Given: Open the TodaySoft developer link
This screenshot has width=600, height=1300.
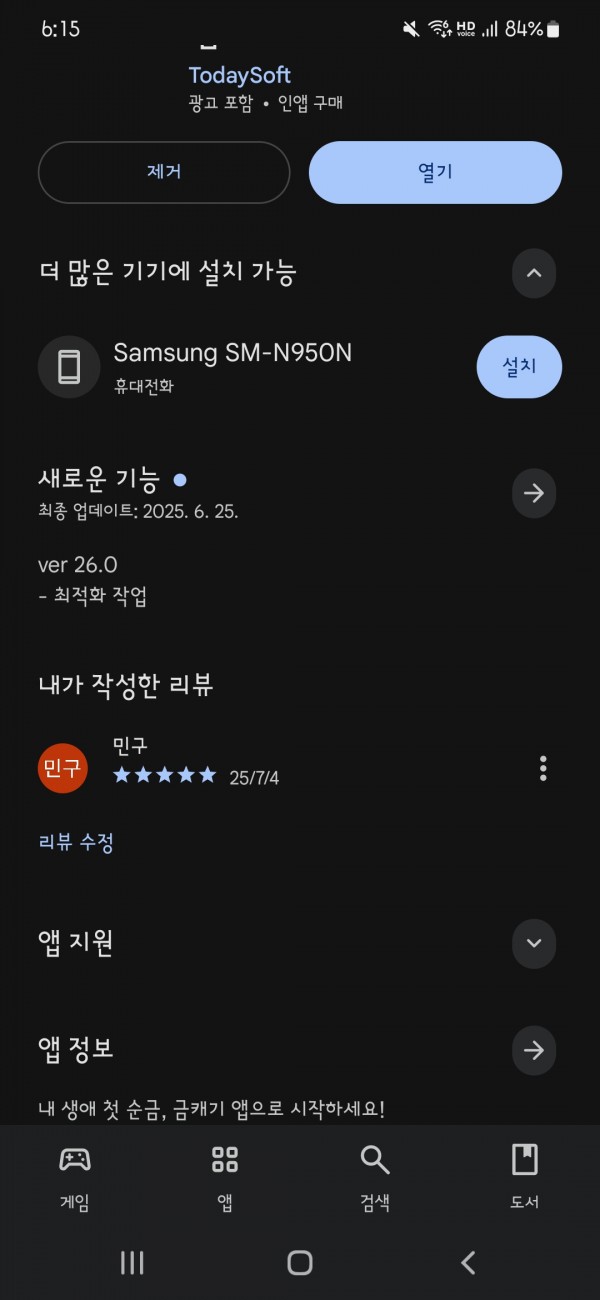Looking at the screenshot, I should 240,75.
